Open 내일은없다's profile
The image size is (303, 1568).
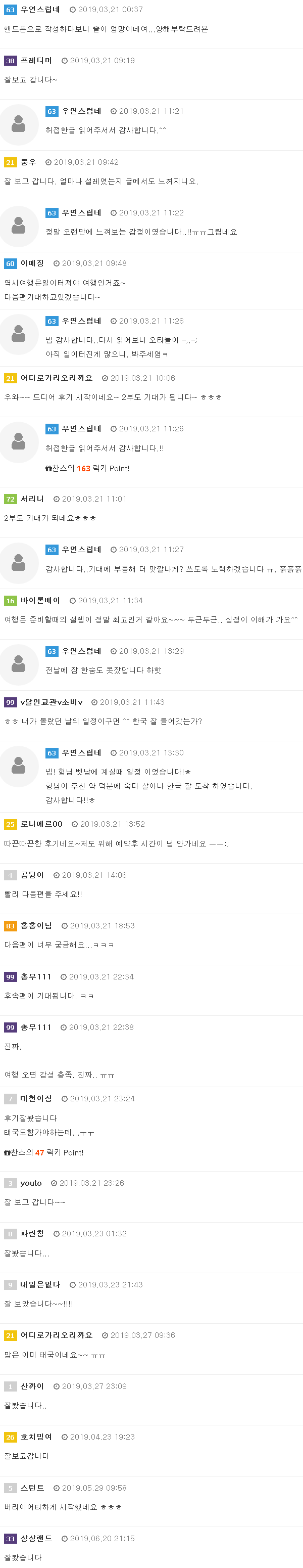point(40,1284)
